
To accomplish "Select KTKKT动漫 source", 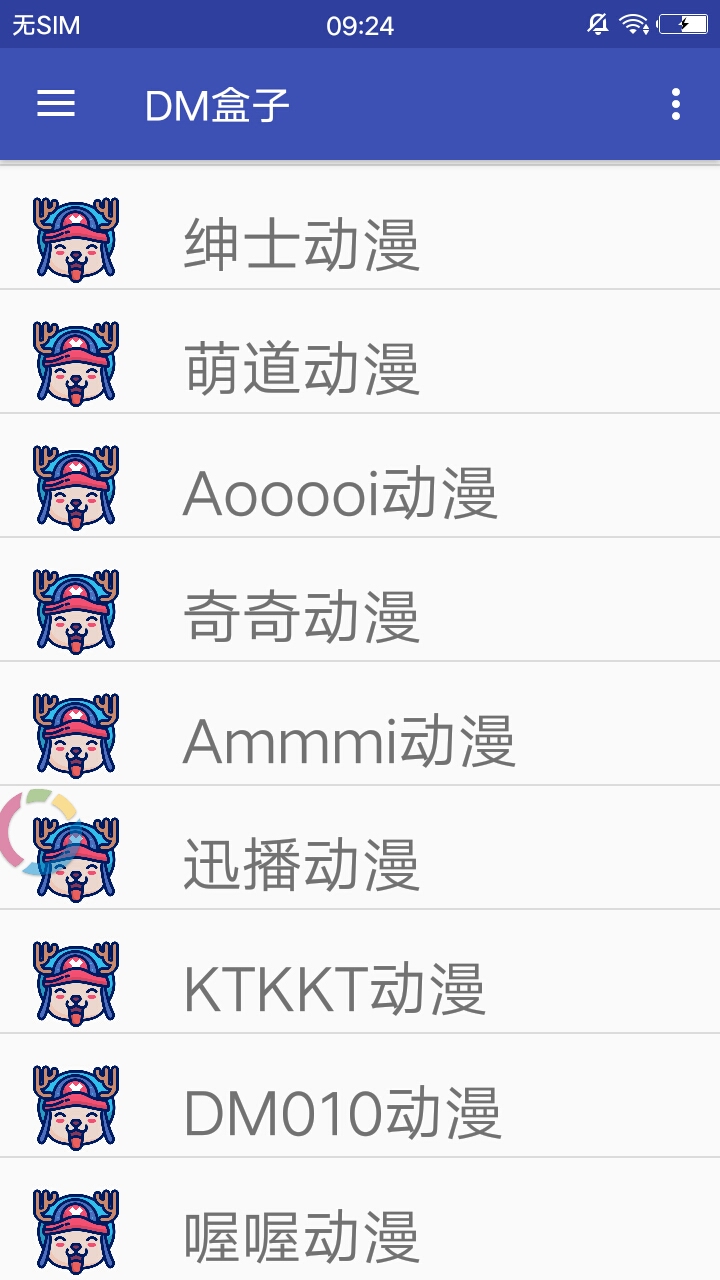I will [x=360, y=972].
